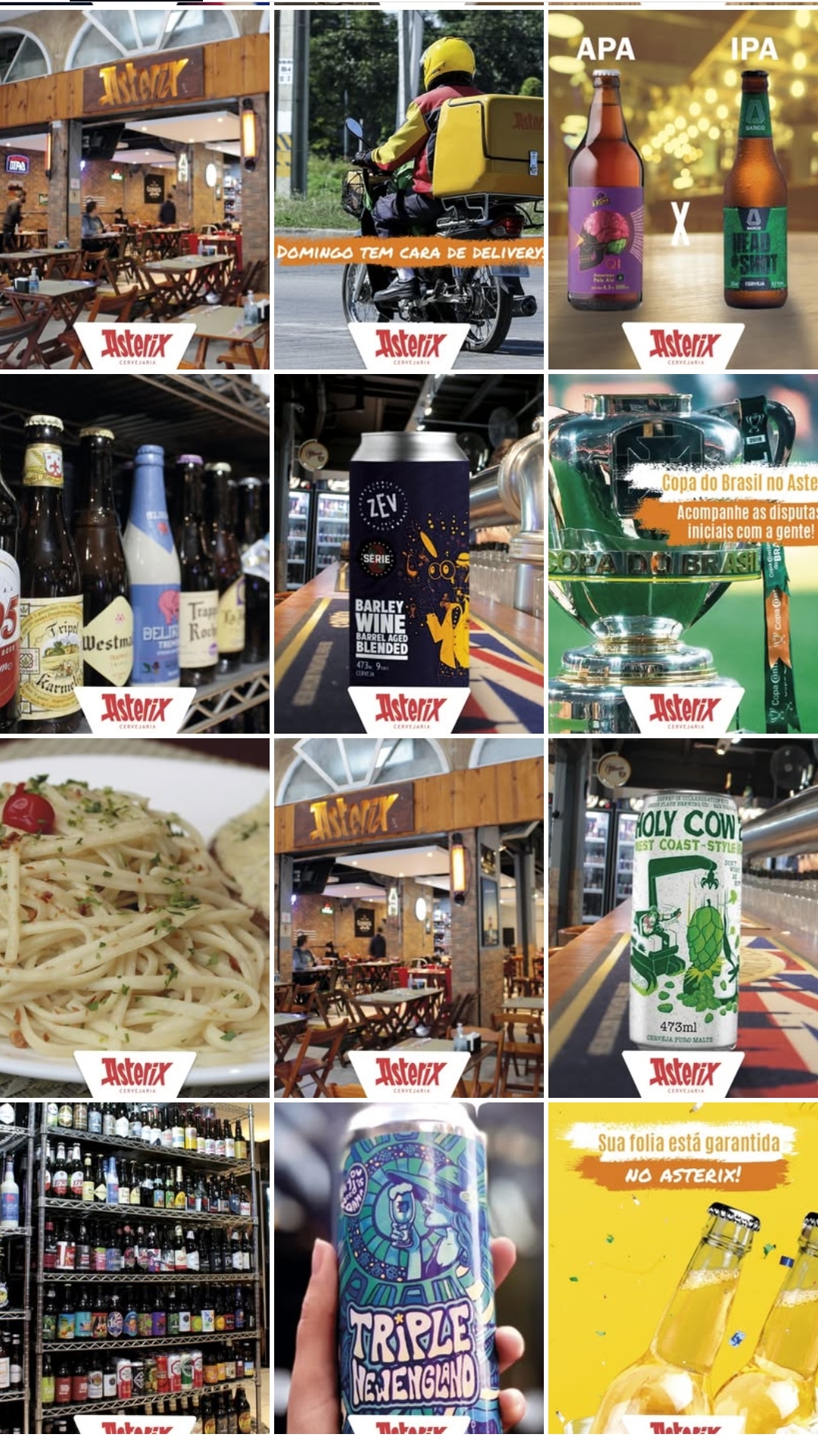The width and height of the screenshot is (818, 1456).
Task: Open the Holy Cow beer can post
Action: [x=683, y=918]
